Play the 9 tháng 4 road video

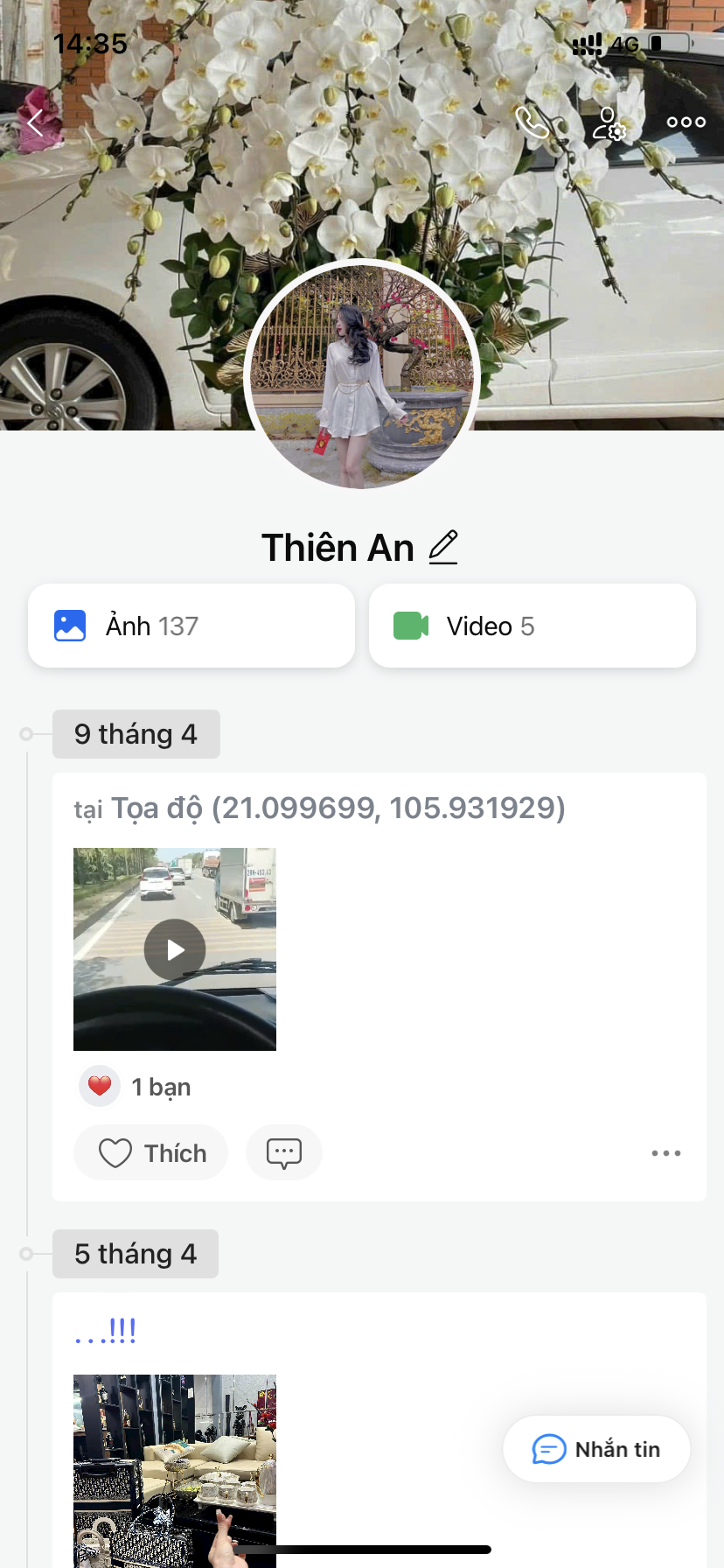click(x=175, y=949)
